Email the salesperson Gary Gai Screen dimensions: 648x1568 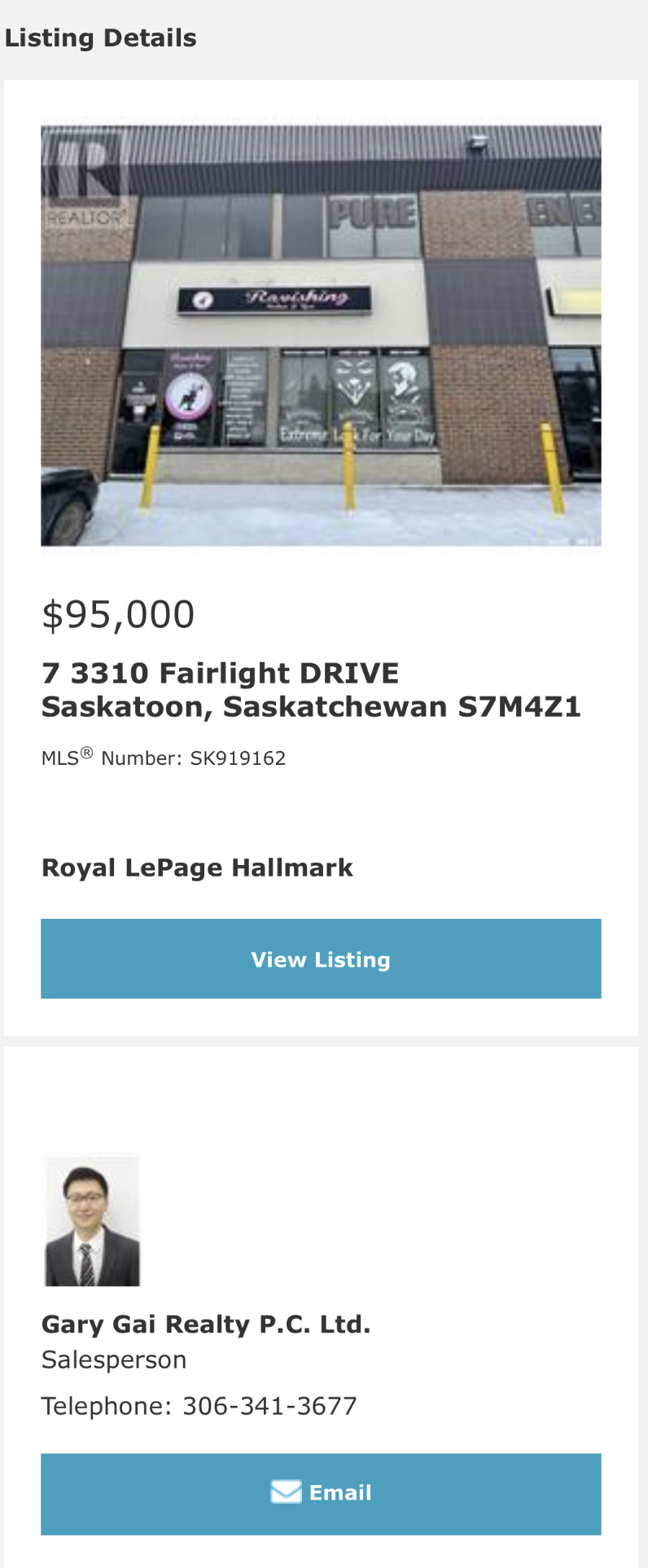coord(321,1493)
